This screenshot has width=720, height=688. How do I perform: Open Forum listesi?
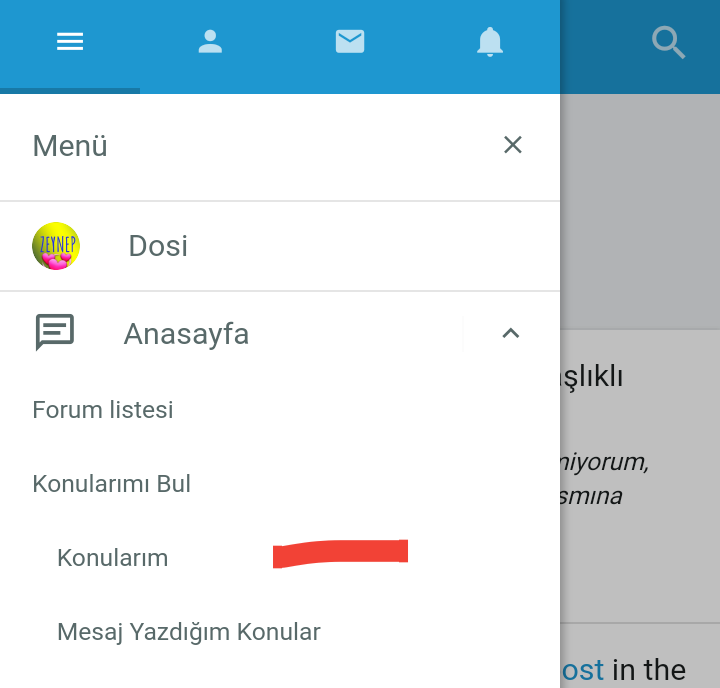point(103,410)
